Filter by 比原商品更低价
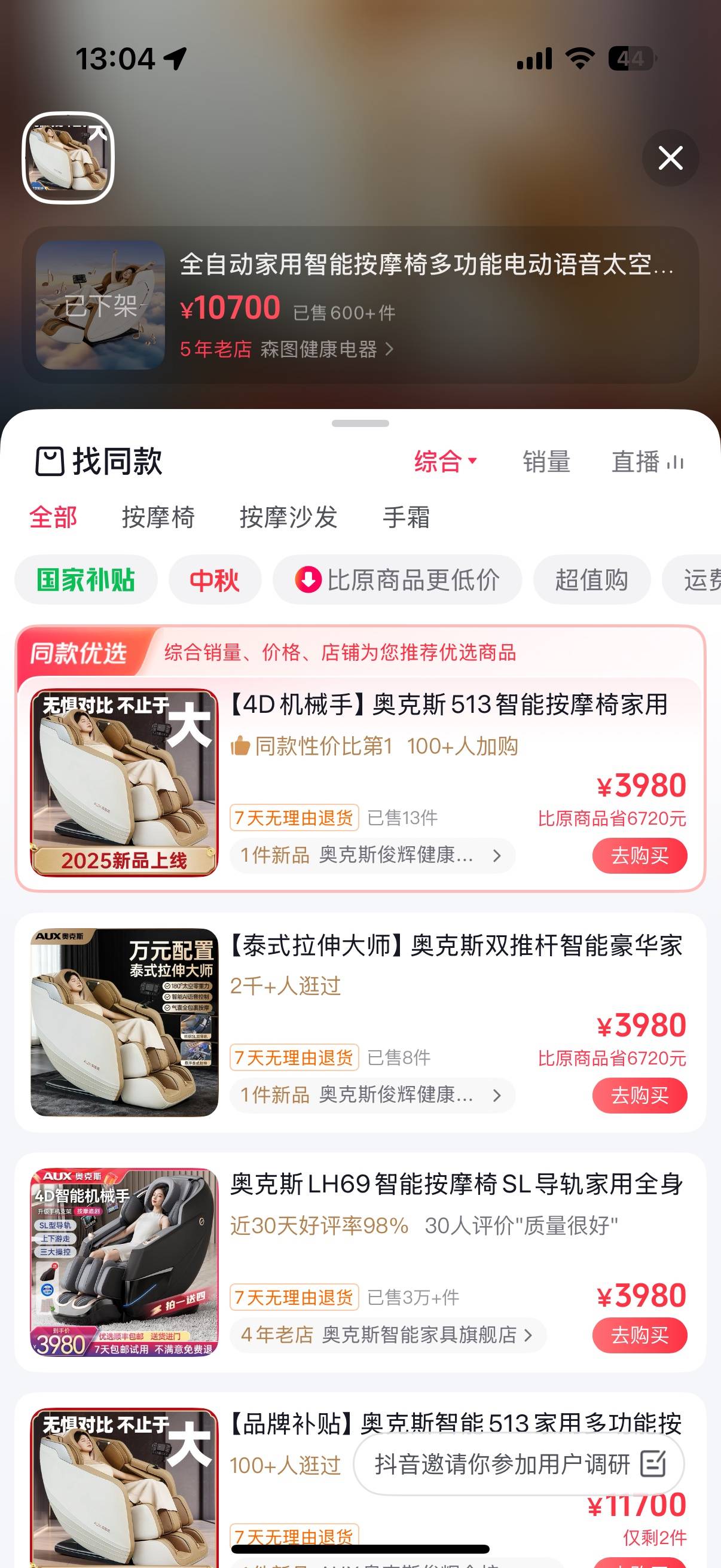The height and width of the screenshot is (1568, 721). click(398, 579)
